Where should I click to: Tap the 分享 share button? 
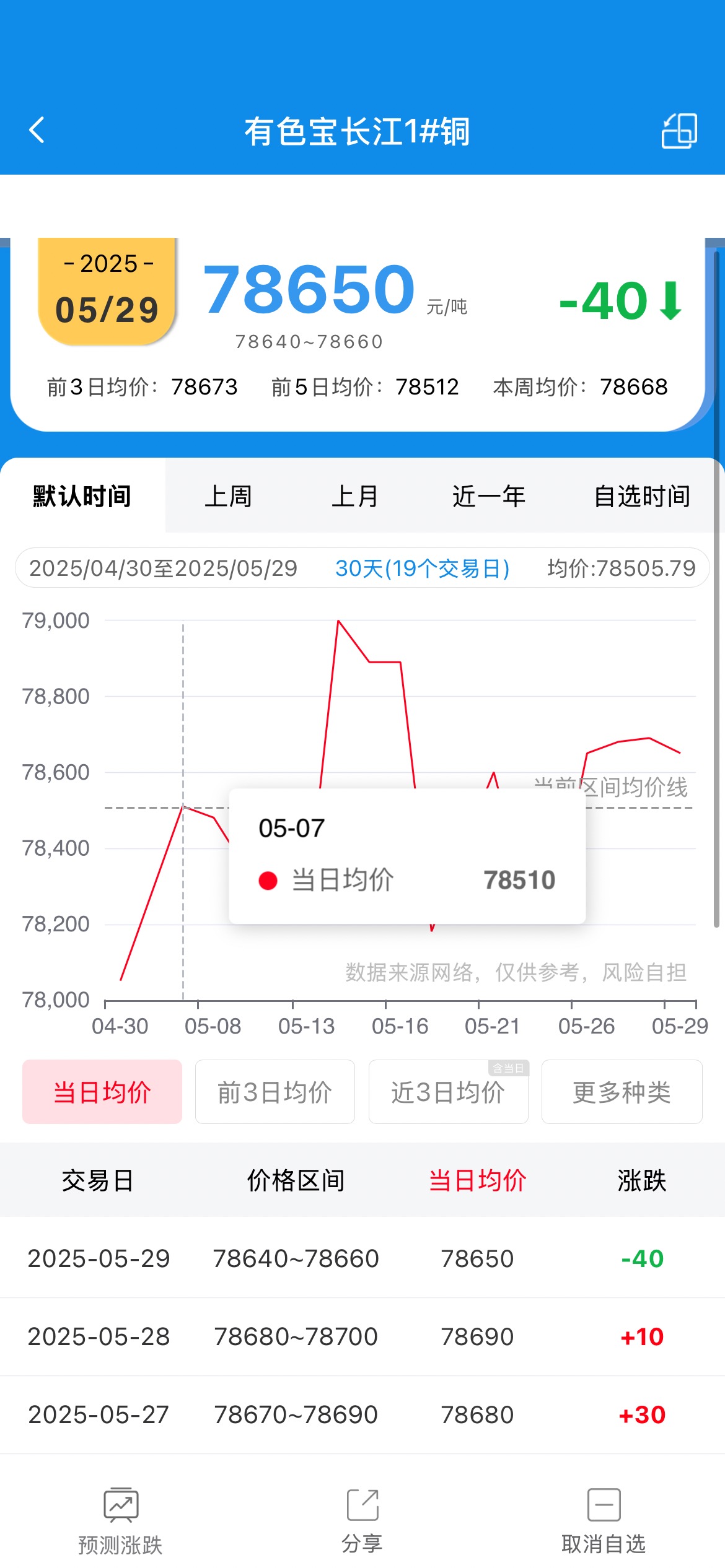[362, 1521]
